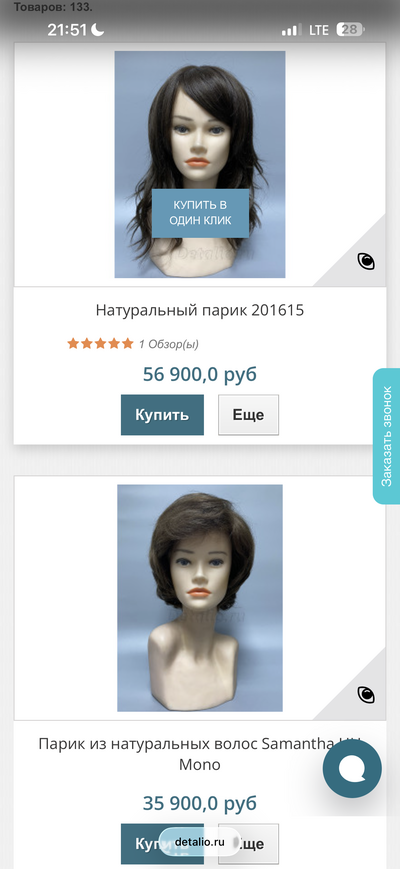View the 1 Обзор(ы) reviews link
Image resolution: width=400 pixels, height=869 pixels.
pyautogui.click(x=168, y=344)
